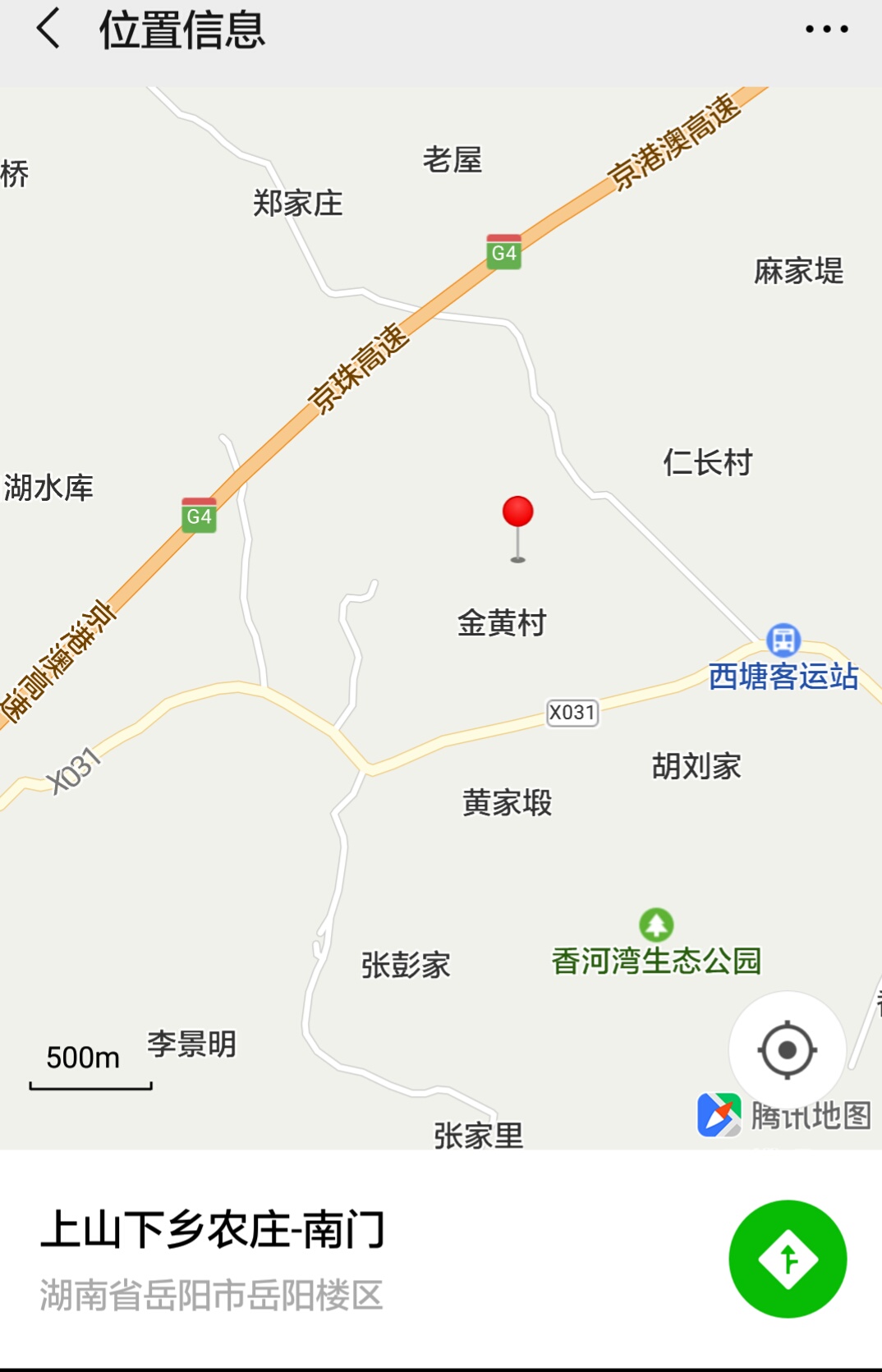Screen dimensions: 882x1372
Task: Recenter map on my current location
Action: (x=787, y=1049)
